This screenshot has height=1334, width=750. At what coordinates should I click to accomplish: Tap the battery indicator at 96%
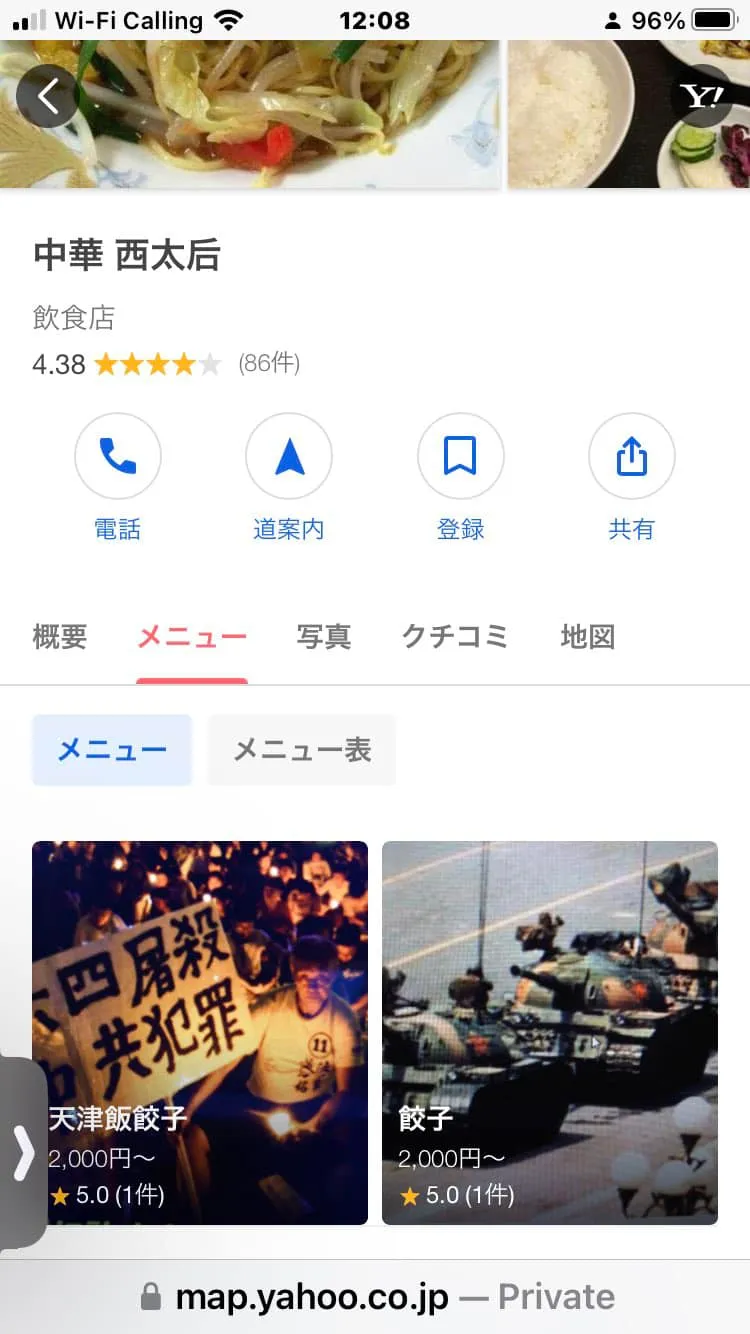[x=714, y=18]
